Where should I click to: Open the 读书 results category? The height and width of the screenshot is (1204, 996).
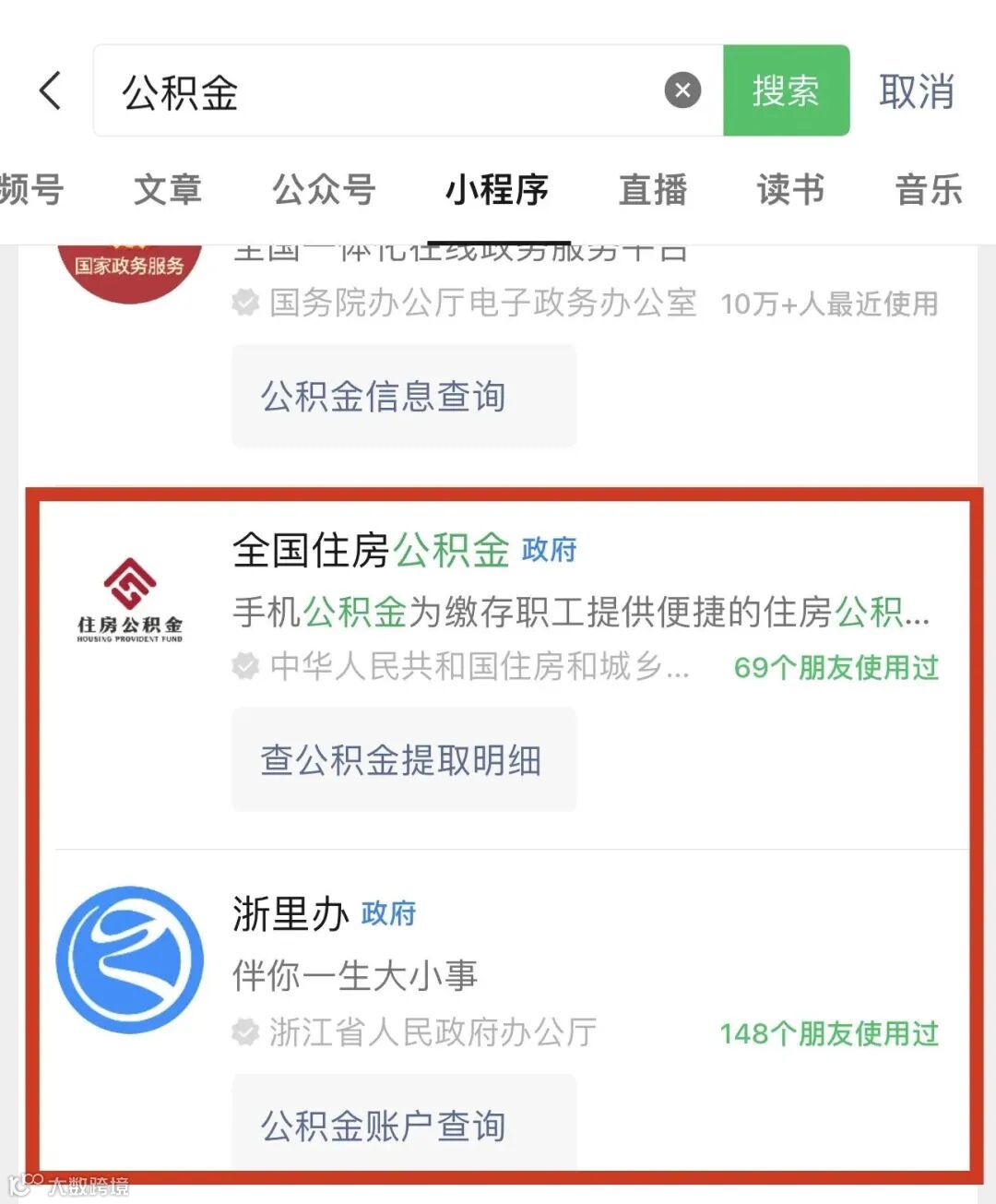click(x=788, y=191)
